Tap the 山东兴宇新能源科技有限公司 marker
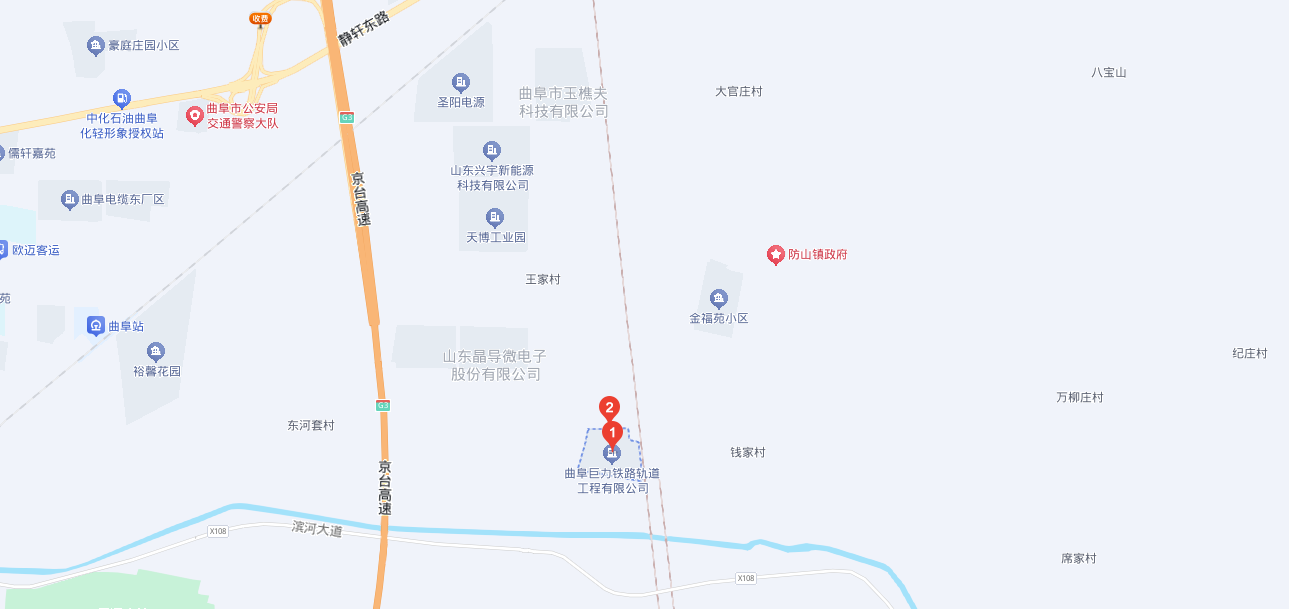The image size is (1289, 609). [x=492, y=151]
